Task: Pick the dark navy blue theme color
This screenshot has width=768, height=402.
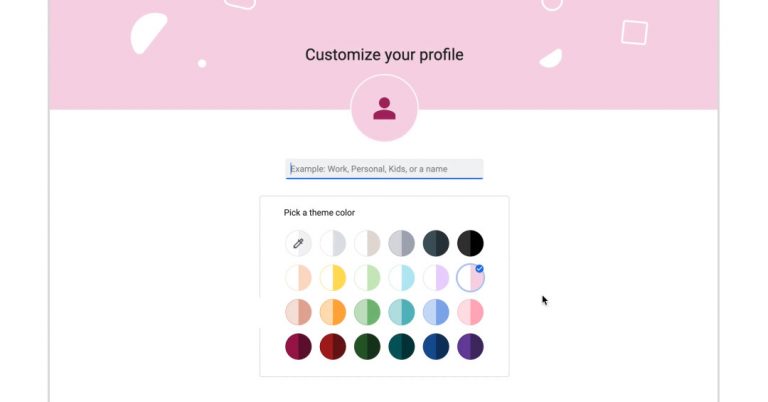Action: [436, 347]
